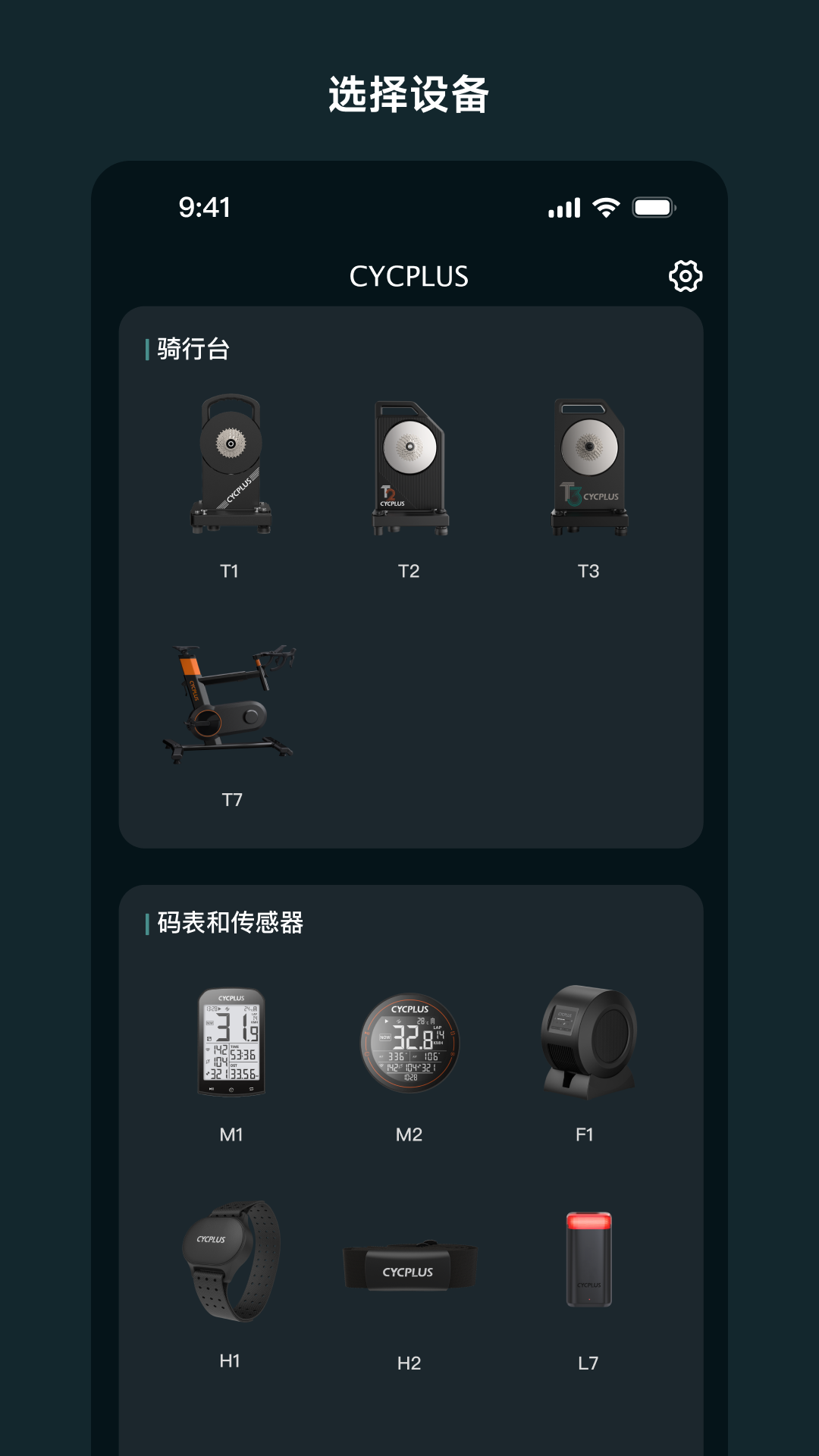Select the L7 rear light device
Viewport: 819px width, 1456px height.
pyautogui.click(x=588, y=1259)
